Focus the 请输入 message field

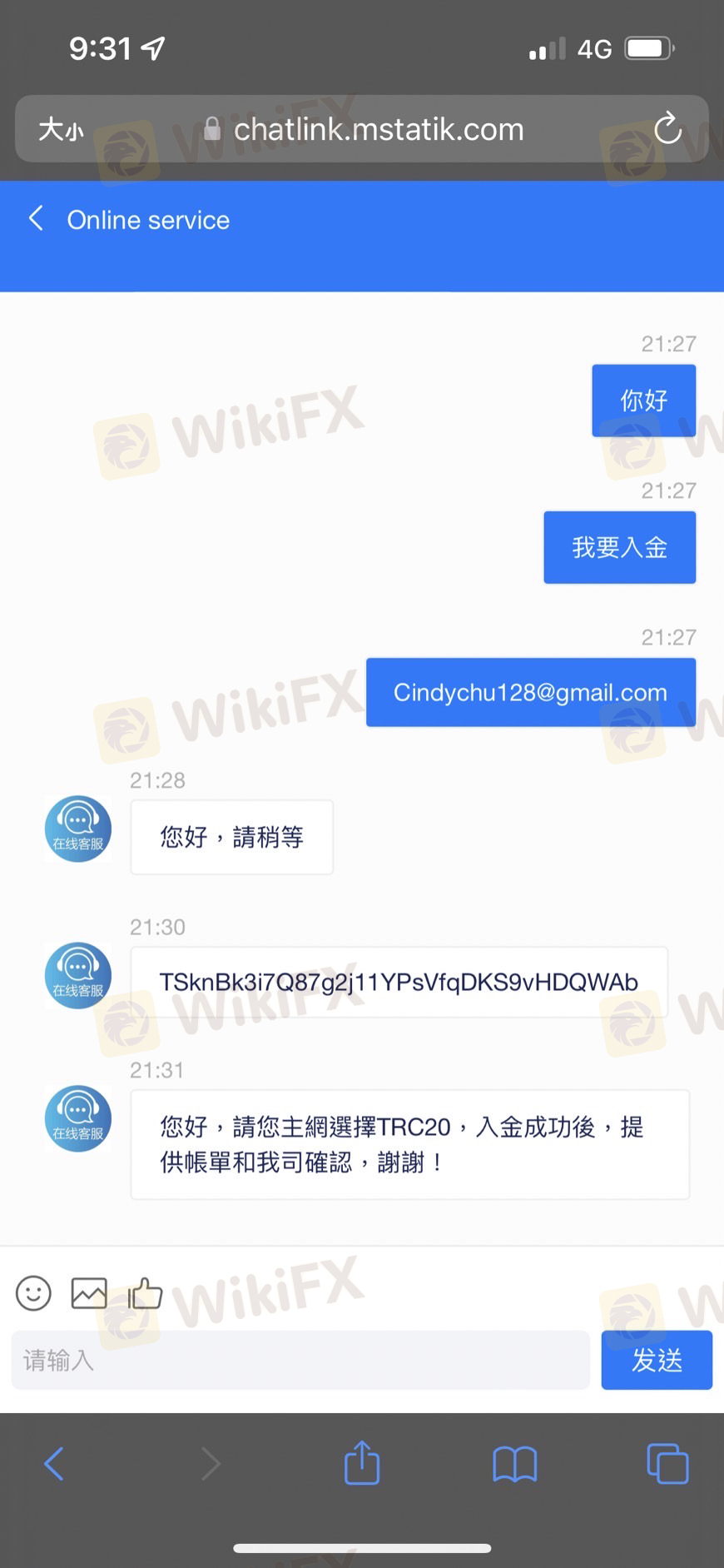click(300, 1360)
